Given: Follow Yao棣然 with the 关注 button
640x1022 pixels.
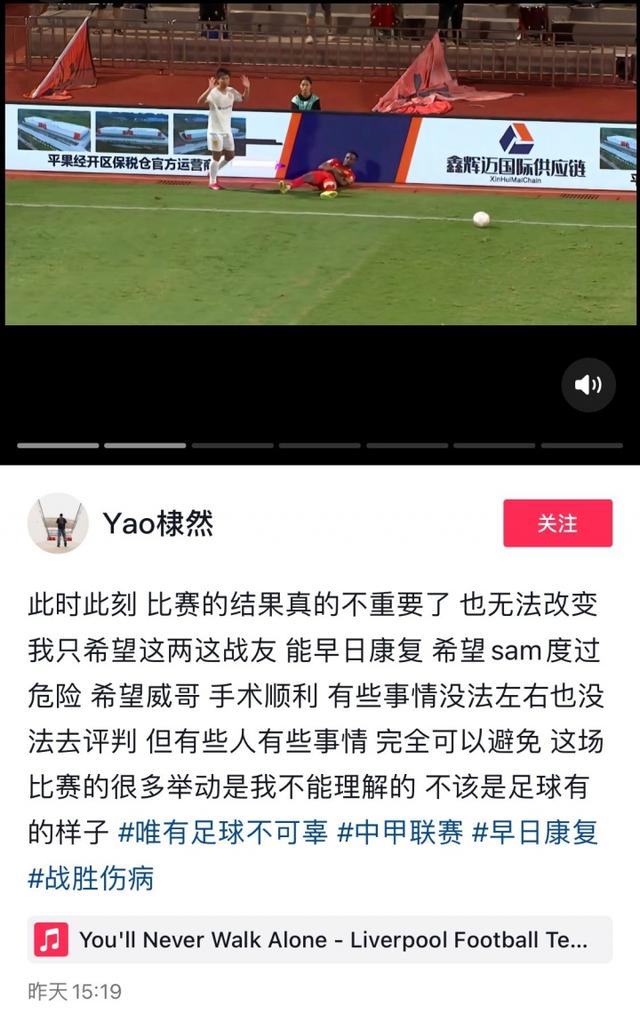Looking at the screenshot, I should (557, 523).
